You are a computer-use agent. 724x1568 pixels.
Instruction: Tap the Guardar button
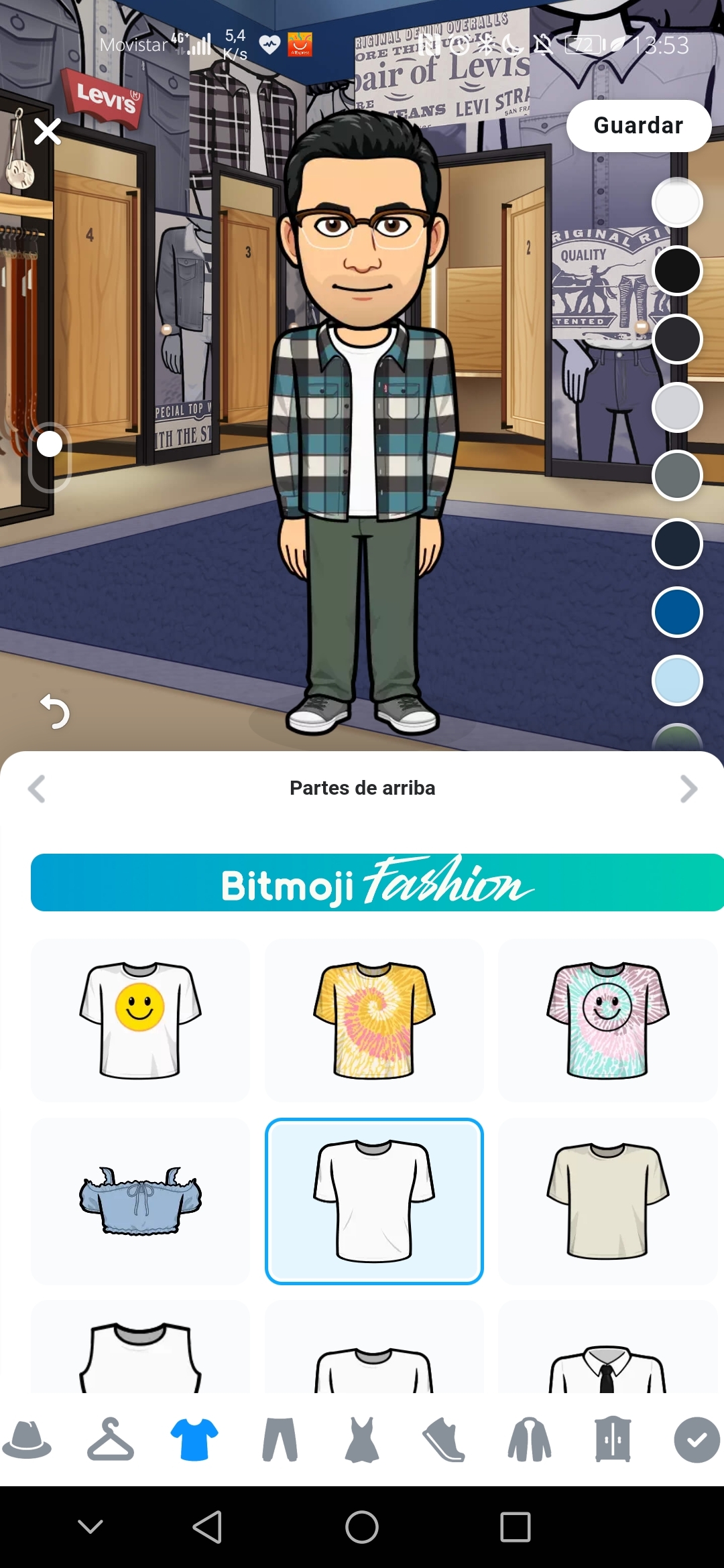pyautogui.click(x=638, y=126)
